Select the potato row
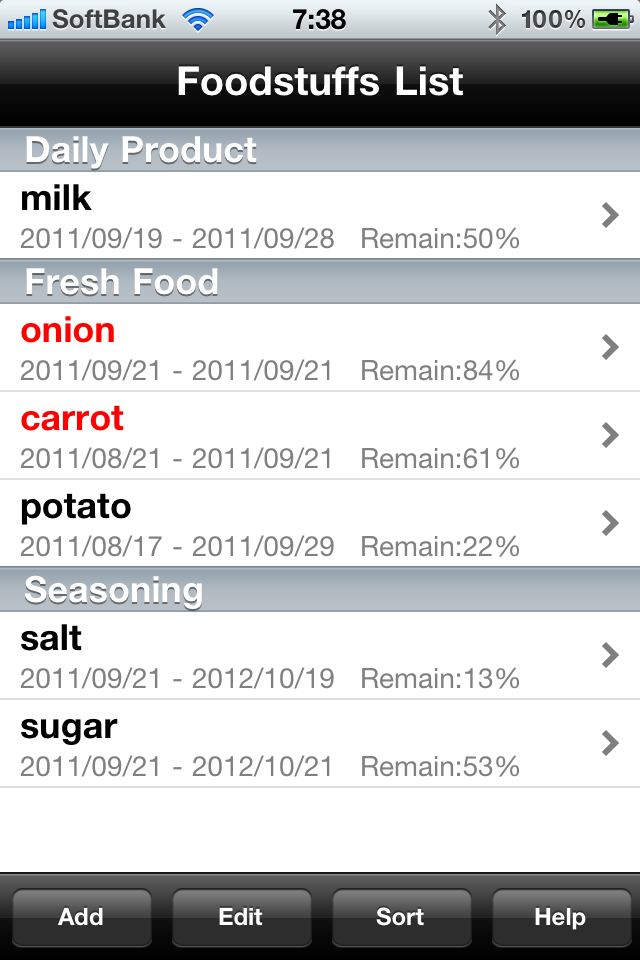The width and height of the screenshot is (640, 960). pos(320,523)
